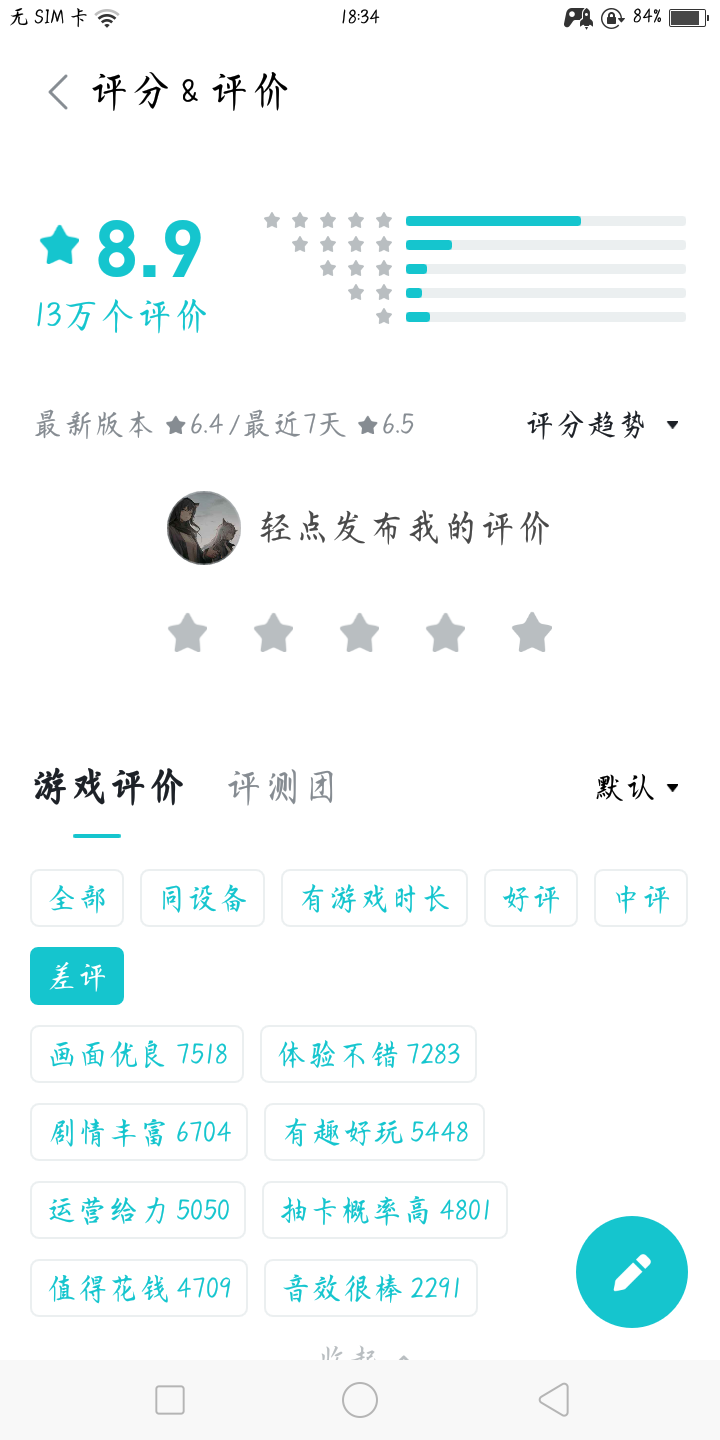
Task: Tap 轻点发布我的评价 to write a review
Action: click(404, 528)
